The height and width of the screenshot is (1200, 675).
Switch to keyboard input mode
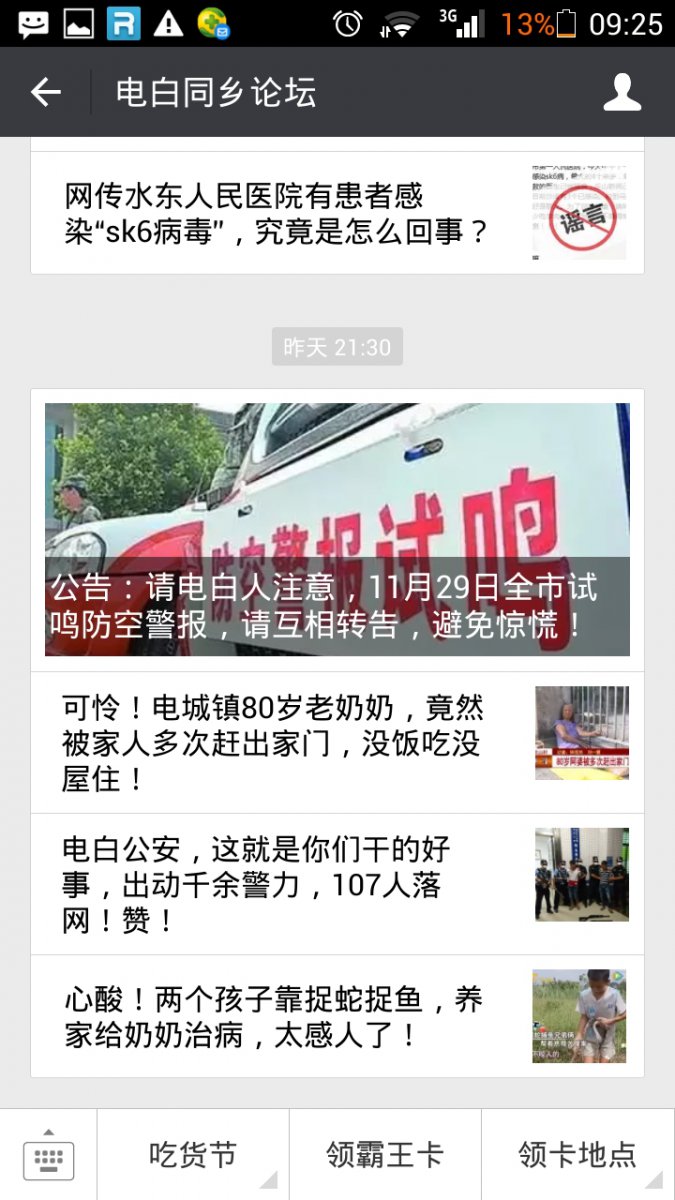[x=48, y=1156]
